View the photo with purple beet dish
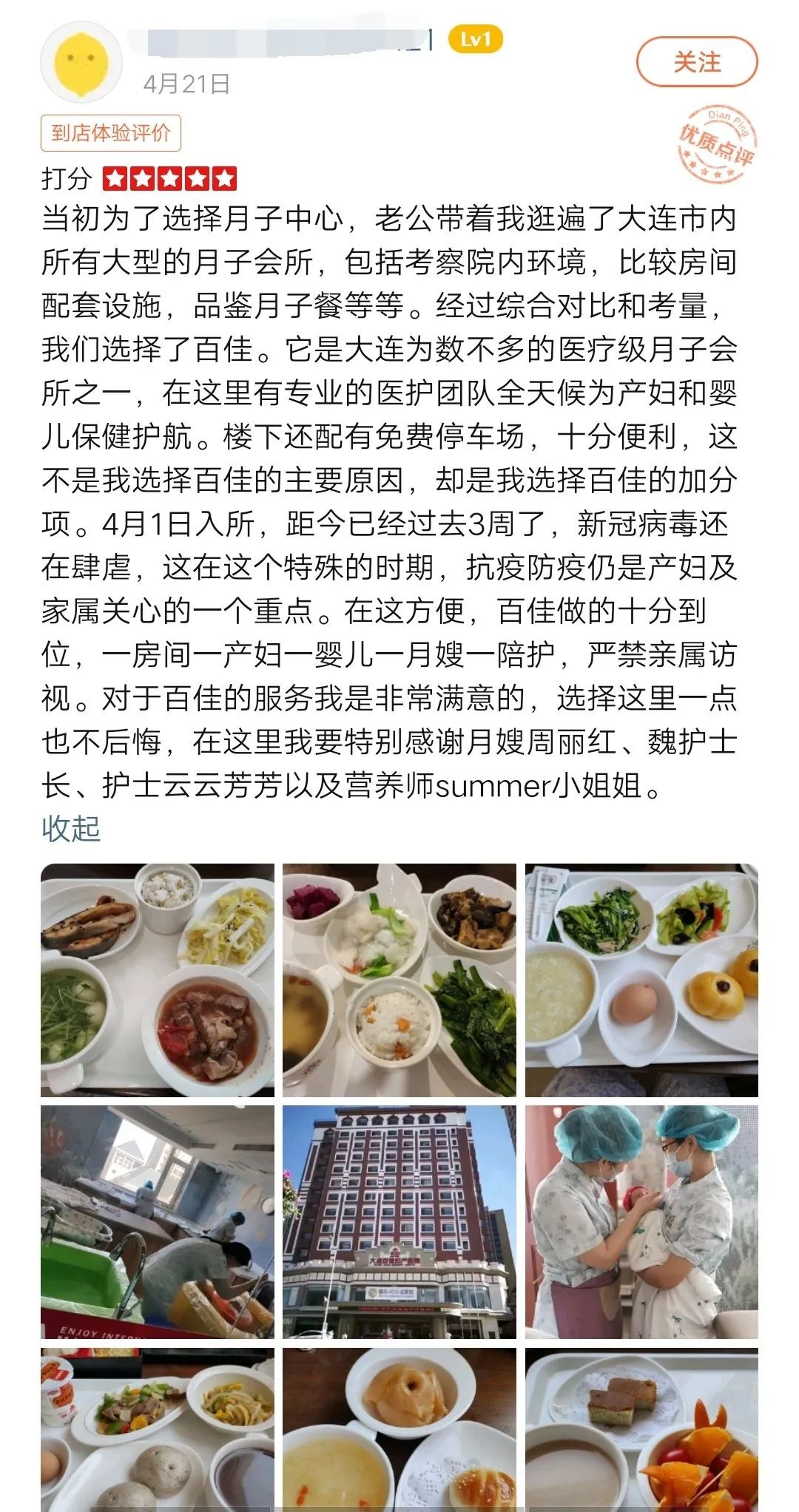The height and width of the screenshot is (1512, 799). click(x=399, y=980)
